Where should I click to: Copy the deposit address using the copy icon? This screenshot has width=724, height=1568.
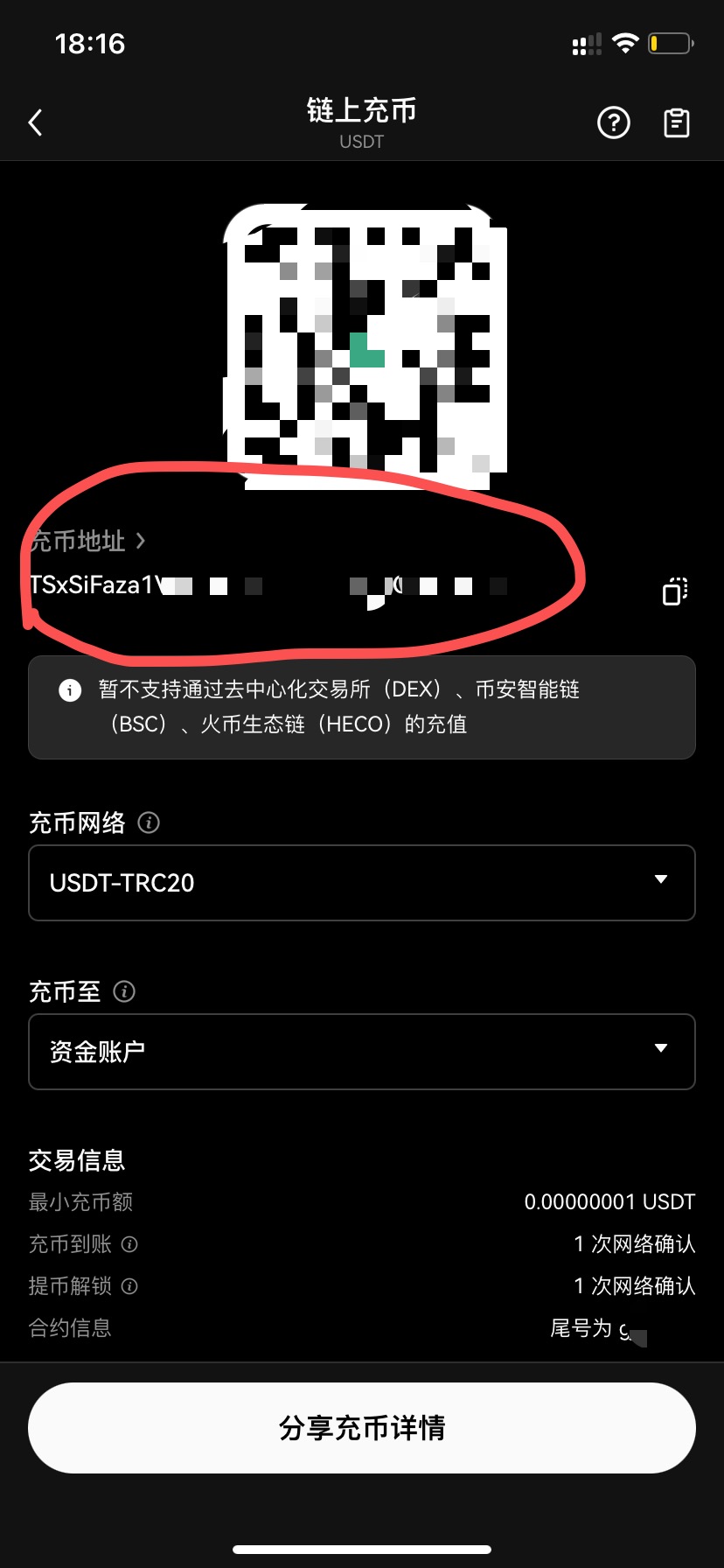click(x=673, y=592)
